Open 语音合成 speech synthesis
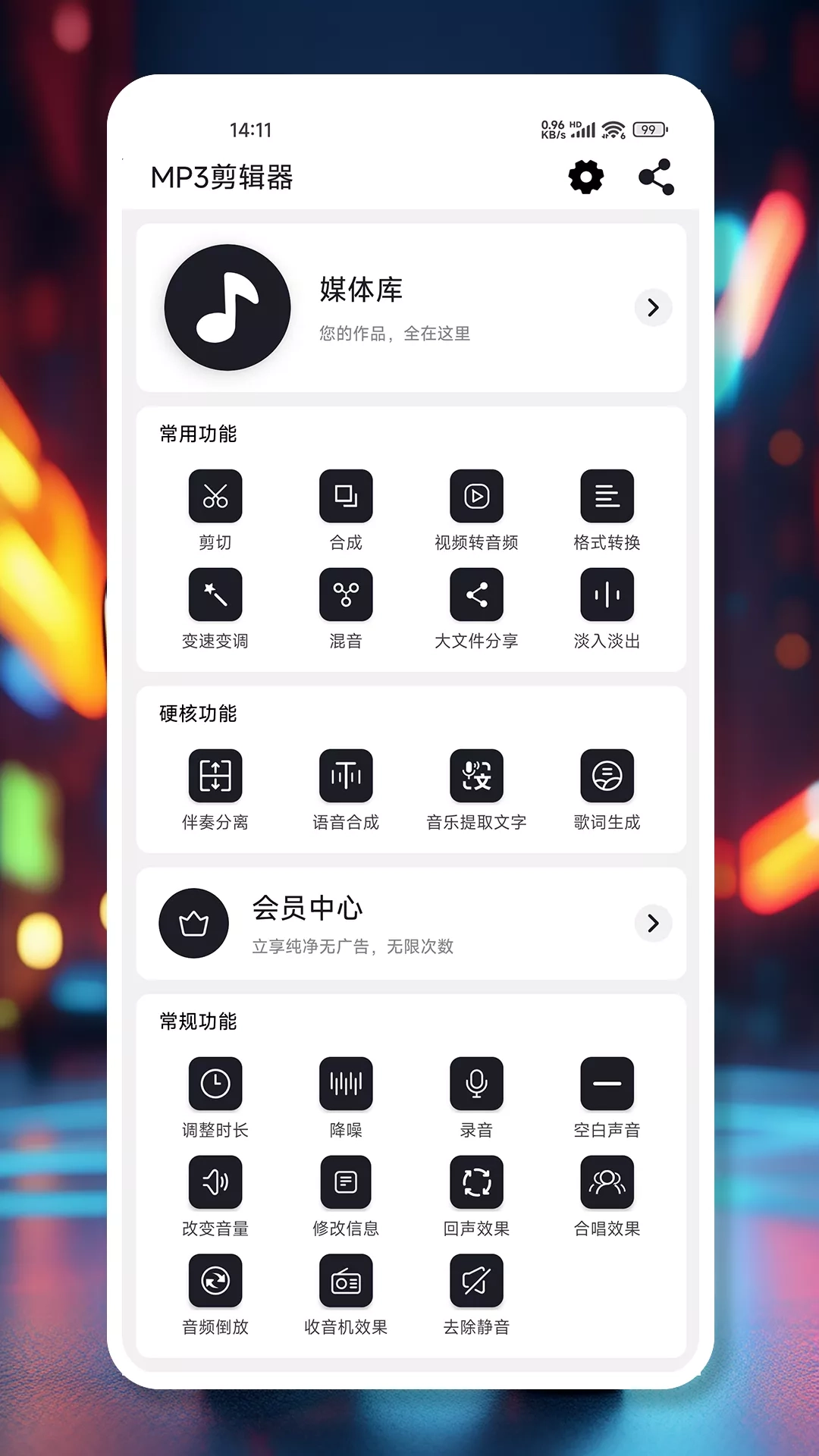The width and height of the screenshot is (819, 1456). (x=346, y=777)
